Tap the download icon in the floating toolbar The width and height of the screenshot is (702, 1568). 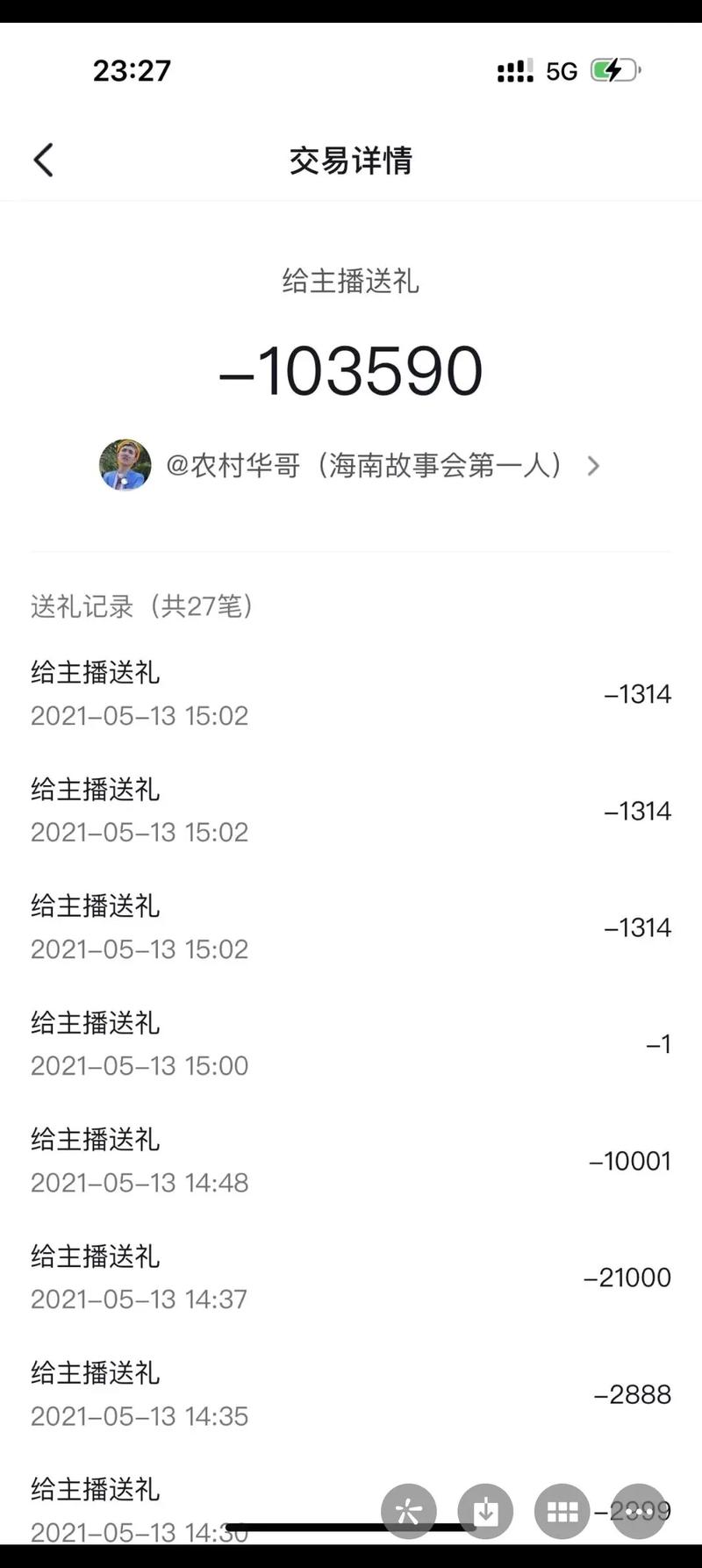pyautogui.click(x=485, y=1511)
